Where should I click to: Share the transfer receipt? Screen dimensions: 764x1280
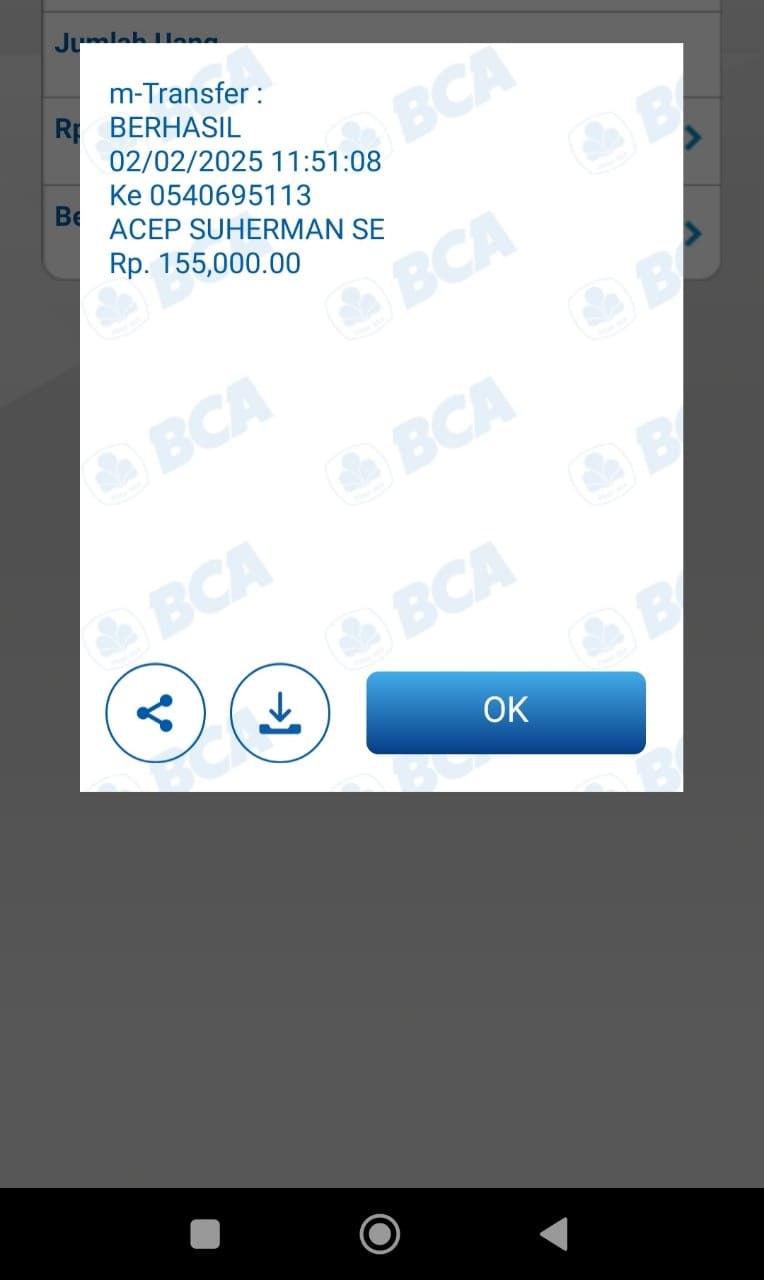point(155,713)
